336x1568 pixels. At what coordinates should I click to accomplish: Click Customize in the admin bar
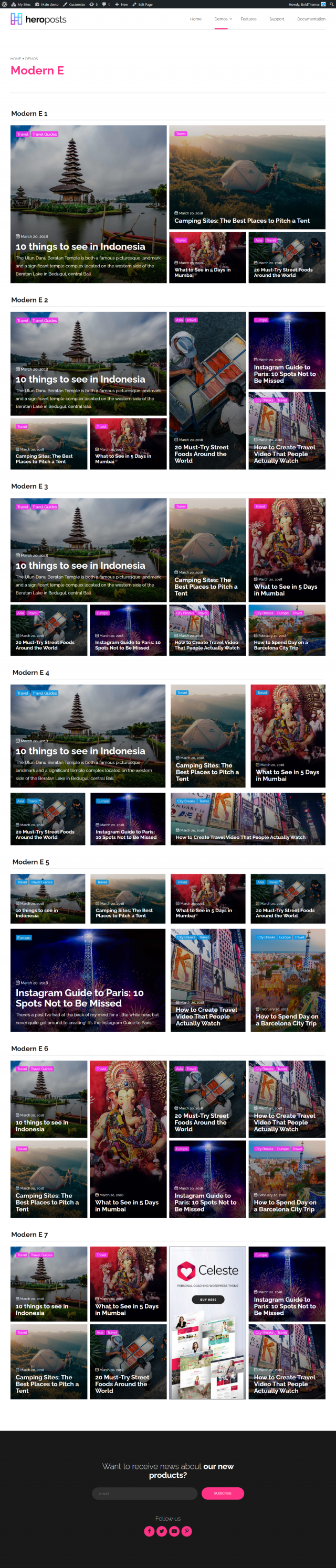[74, 4]
